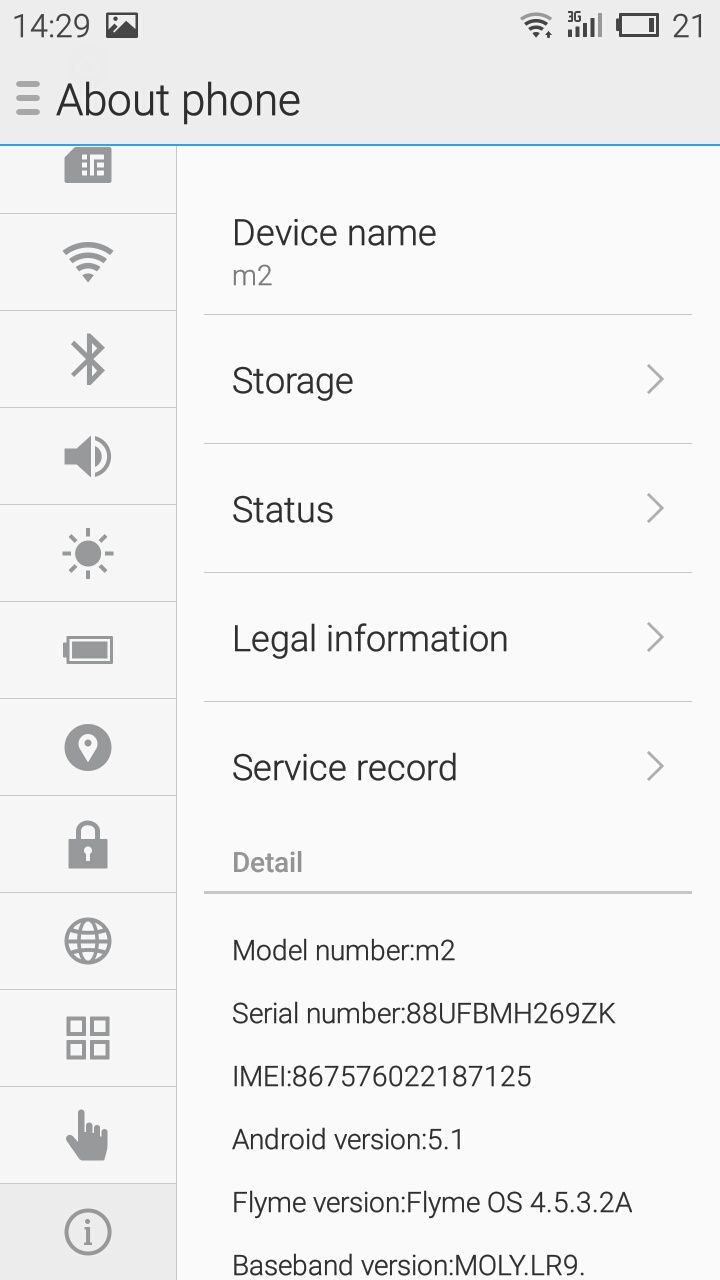Go to Wi-Fi settings in sidebar

pyautogui.click(x=88, y=262)
